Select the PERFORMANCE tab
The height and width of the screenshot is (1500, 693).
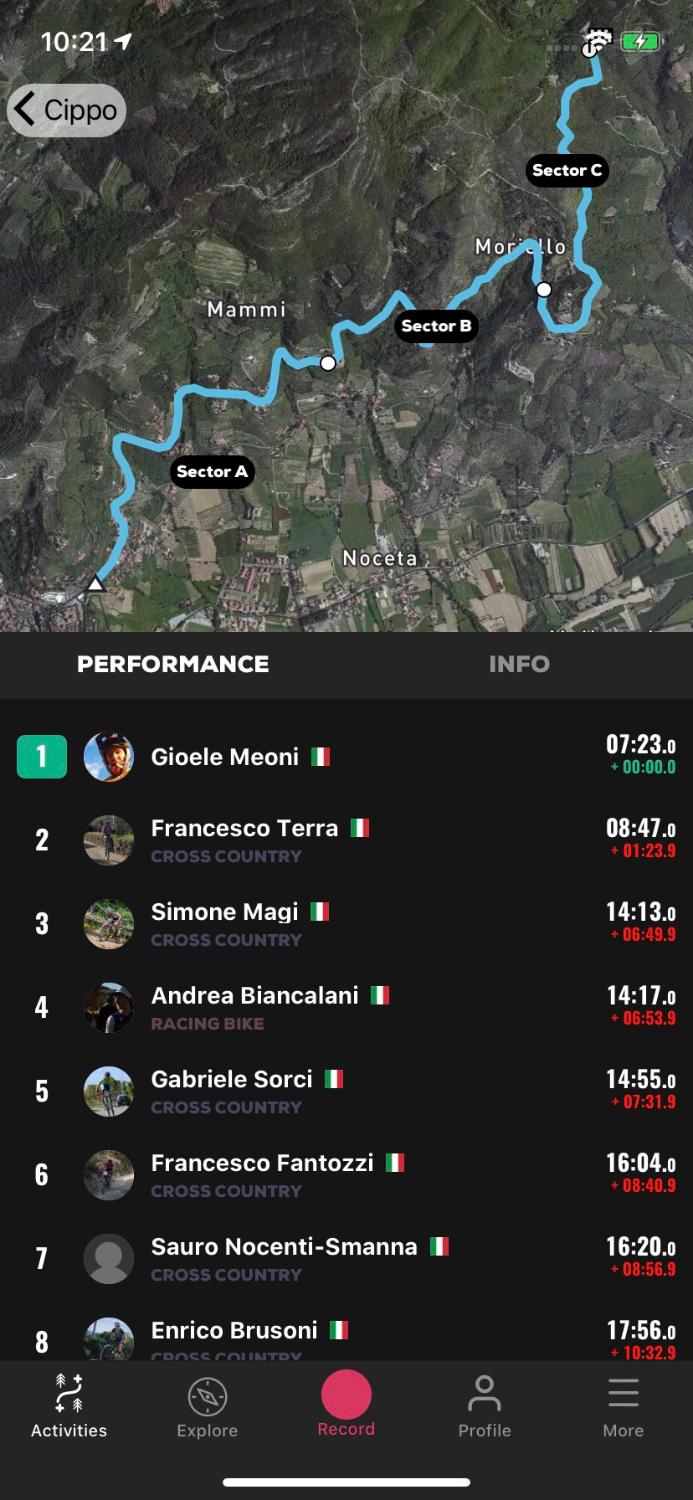pyautogui.click(x=173, y=664)
